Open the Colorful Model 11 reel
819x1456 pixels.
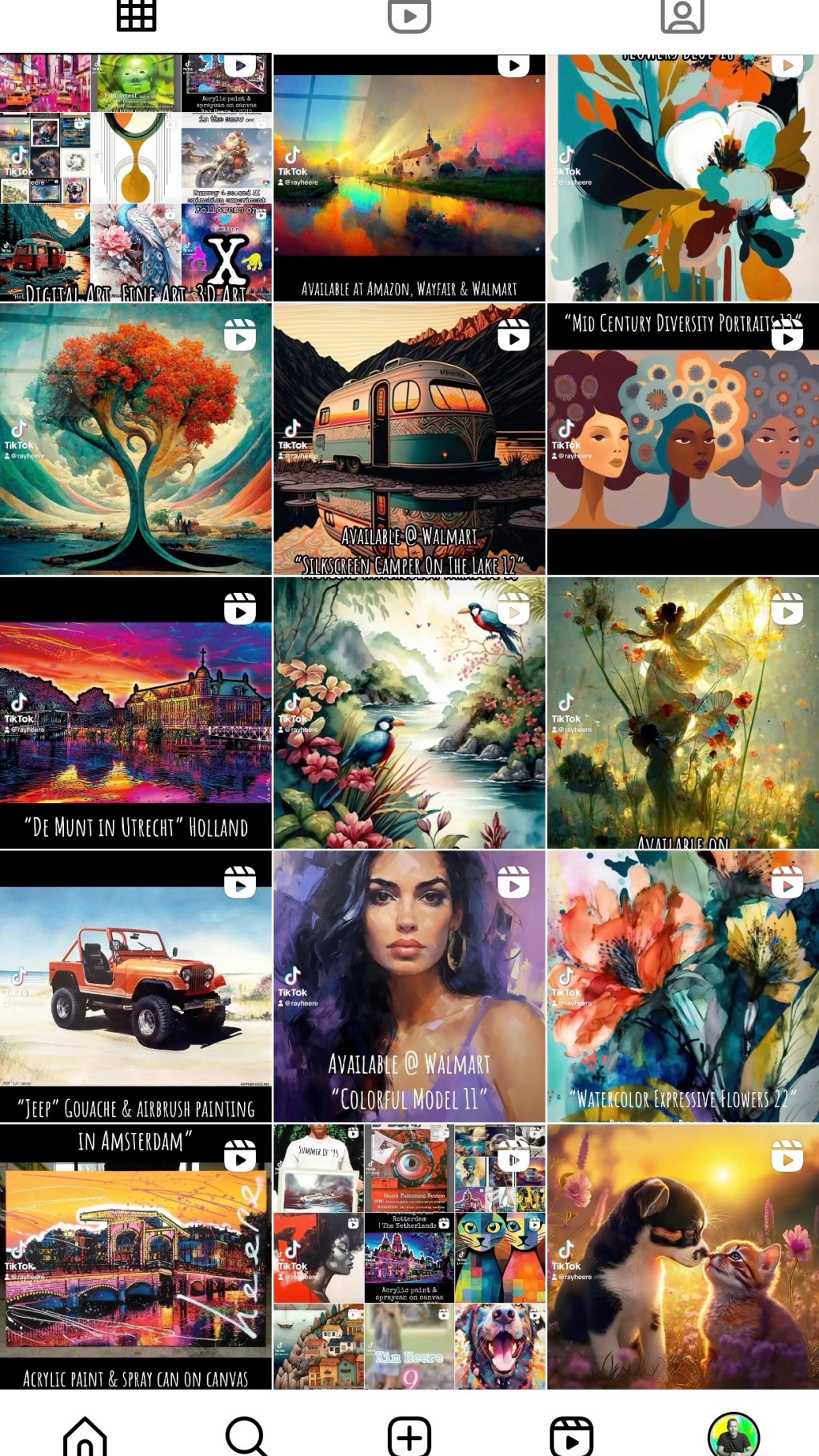tap(409, 987)
